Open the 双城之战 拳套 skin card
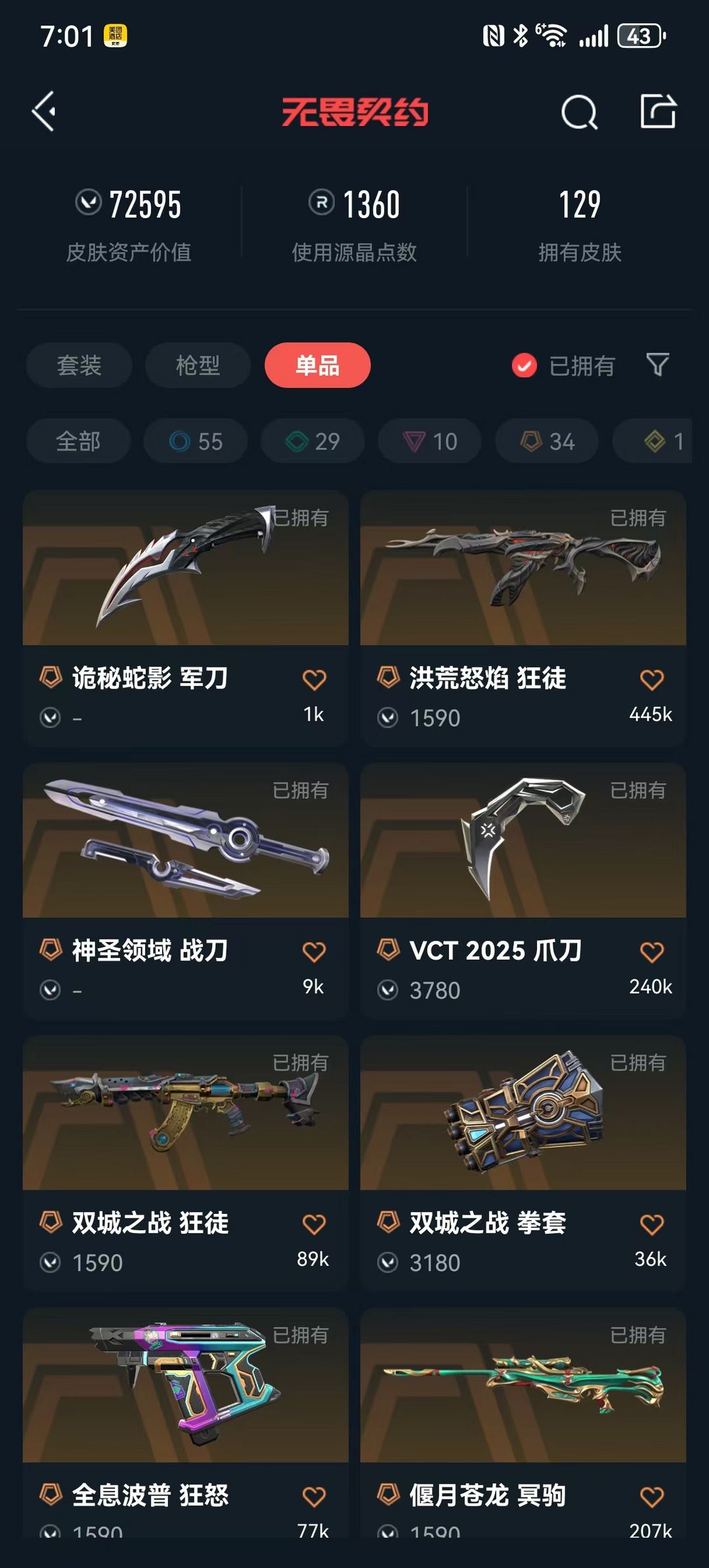 (x=523, y=1163)
